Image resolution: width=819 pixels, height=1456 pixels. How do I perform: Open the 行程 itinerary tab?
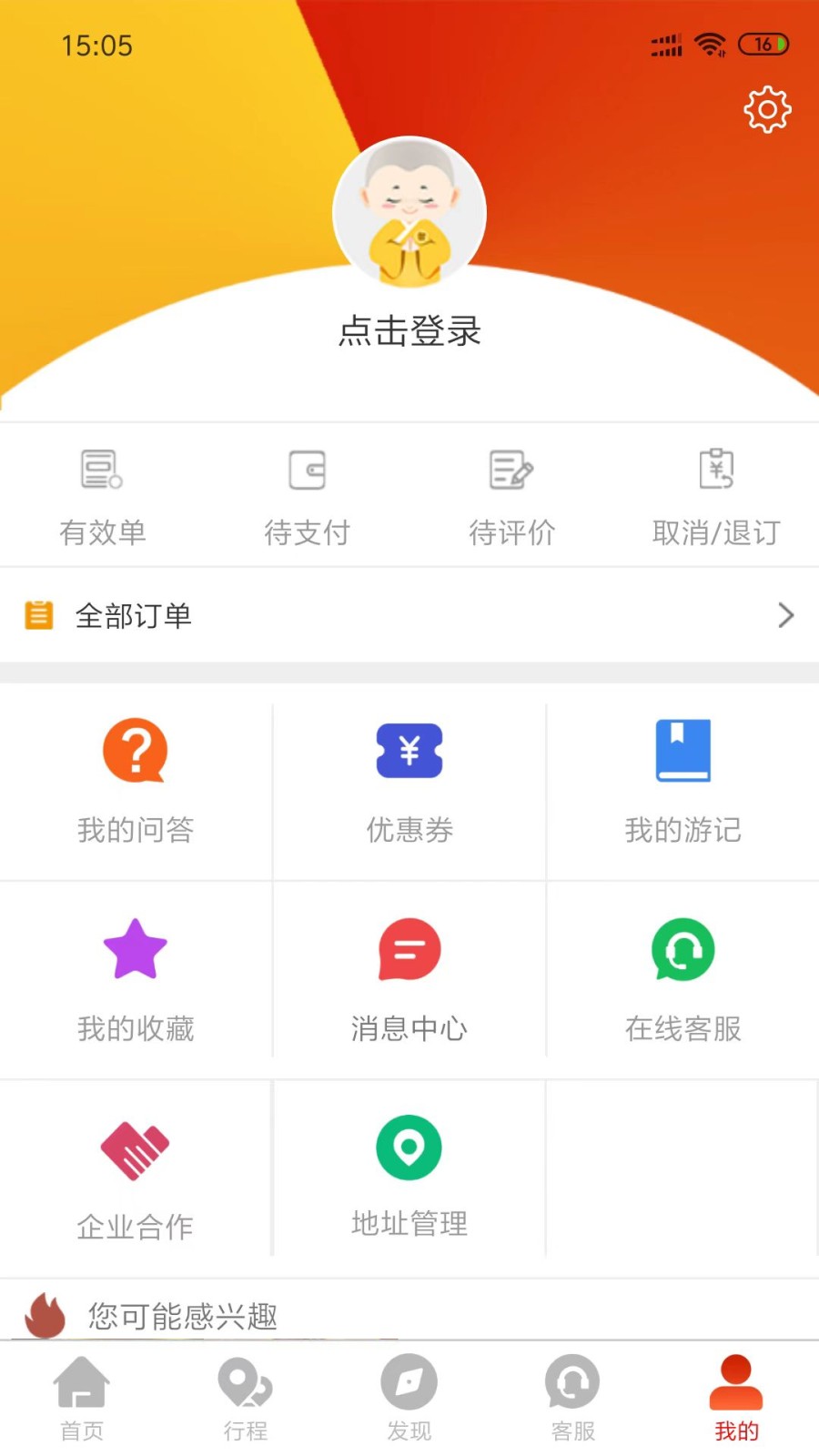[246, 1397]
